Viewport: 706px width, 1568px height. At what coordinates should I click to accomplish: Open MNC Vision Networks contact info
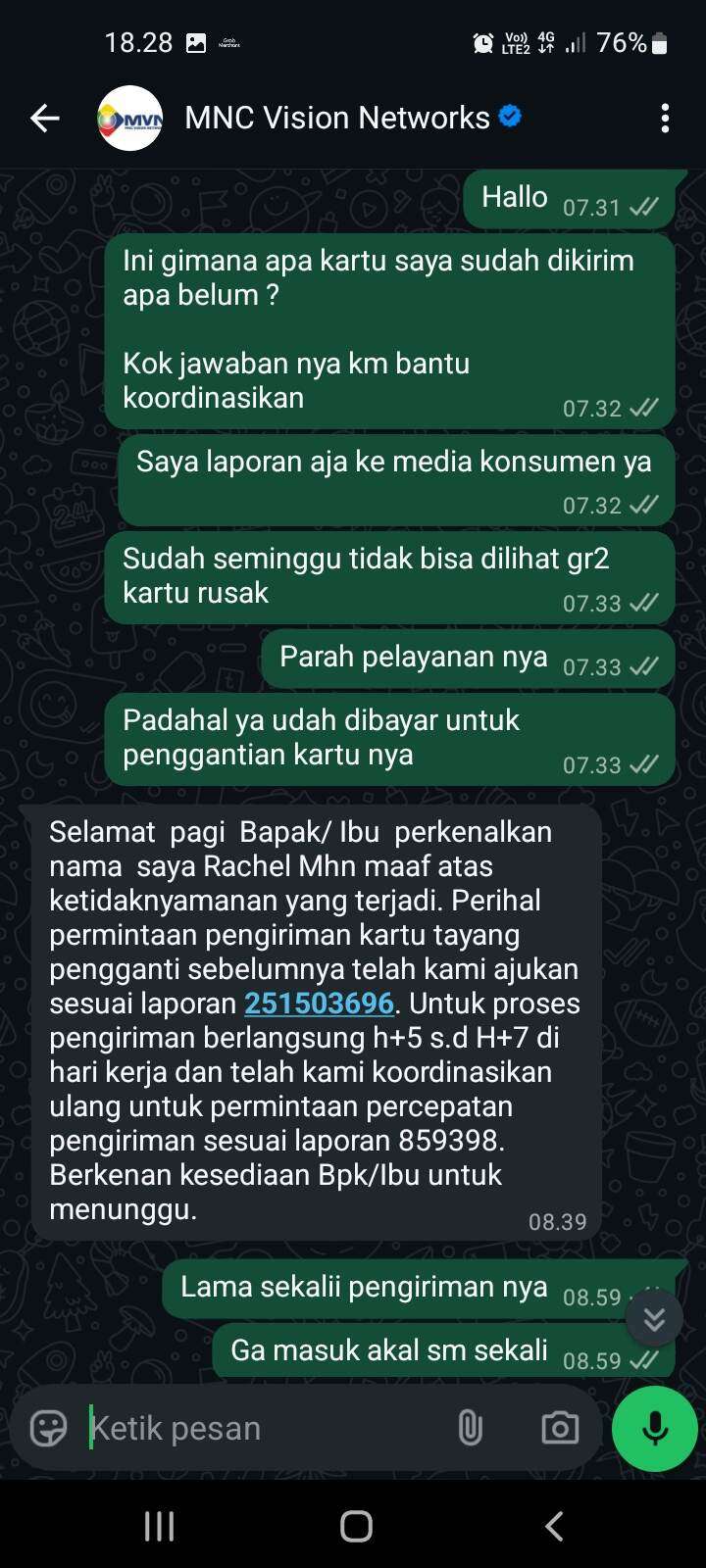tap(336, 119)
